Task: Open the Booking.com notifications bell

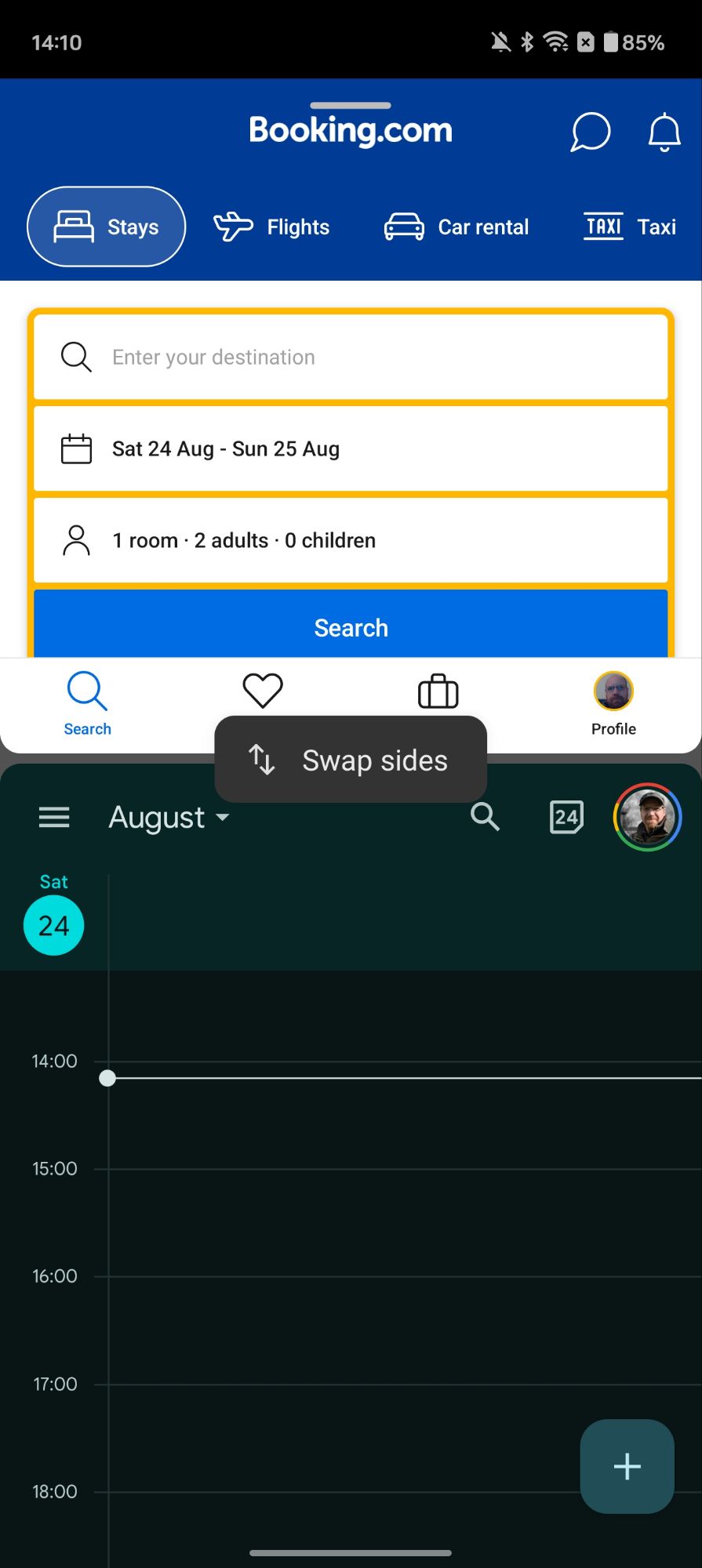Action: tap(664, 132)
